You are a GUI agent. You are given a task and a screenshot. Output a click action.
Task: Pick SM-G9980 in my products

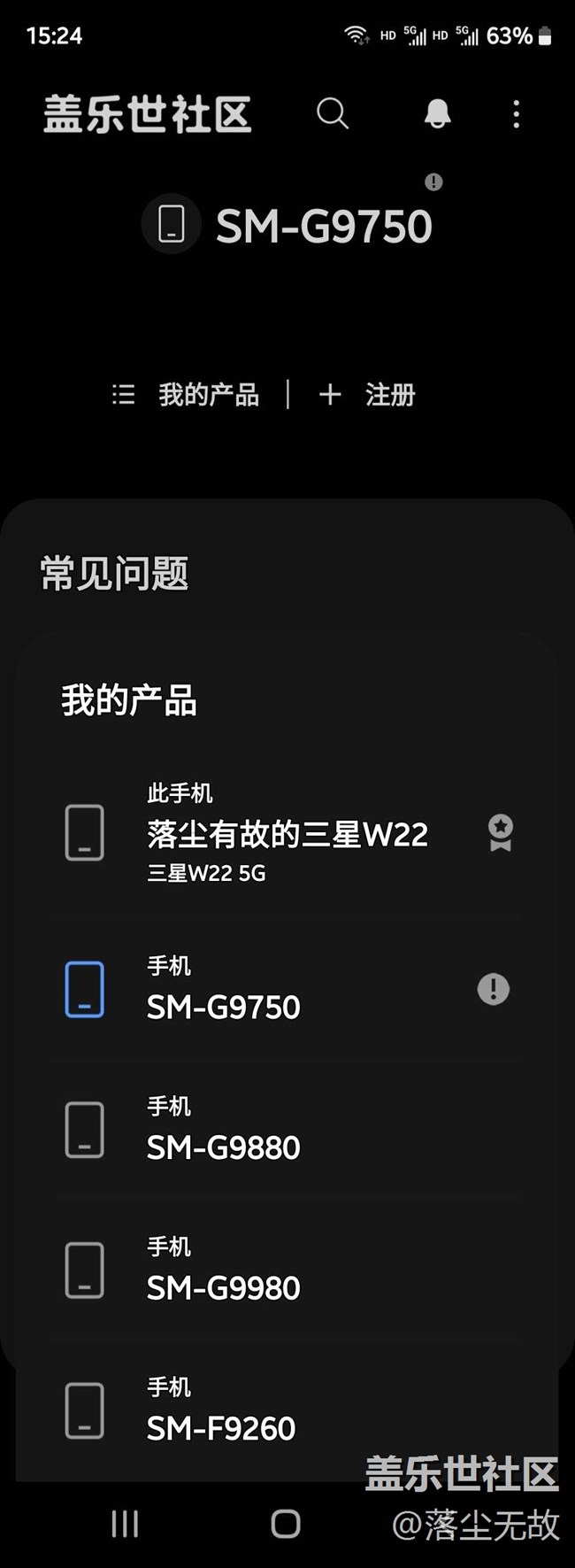click(x=287, y=1271)
